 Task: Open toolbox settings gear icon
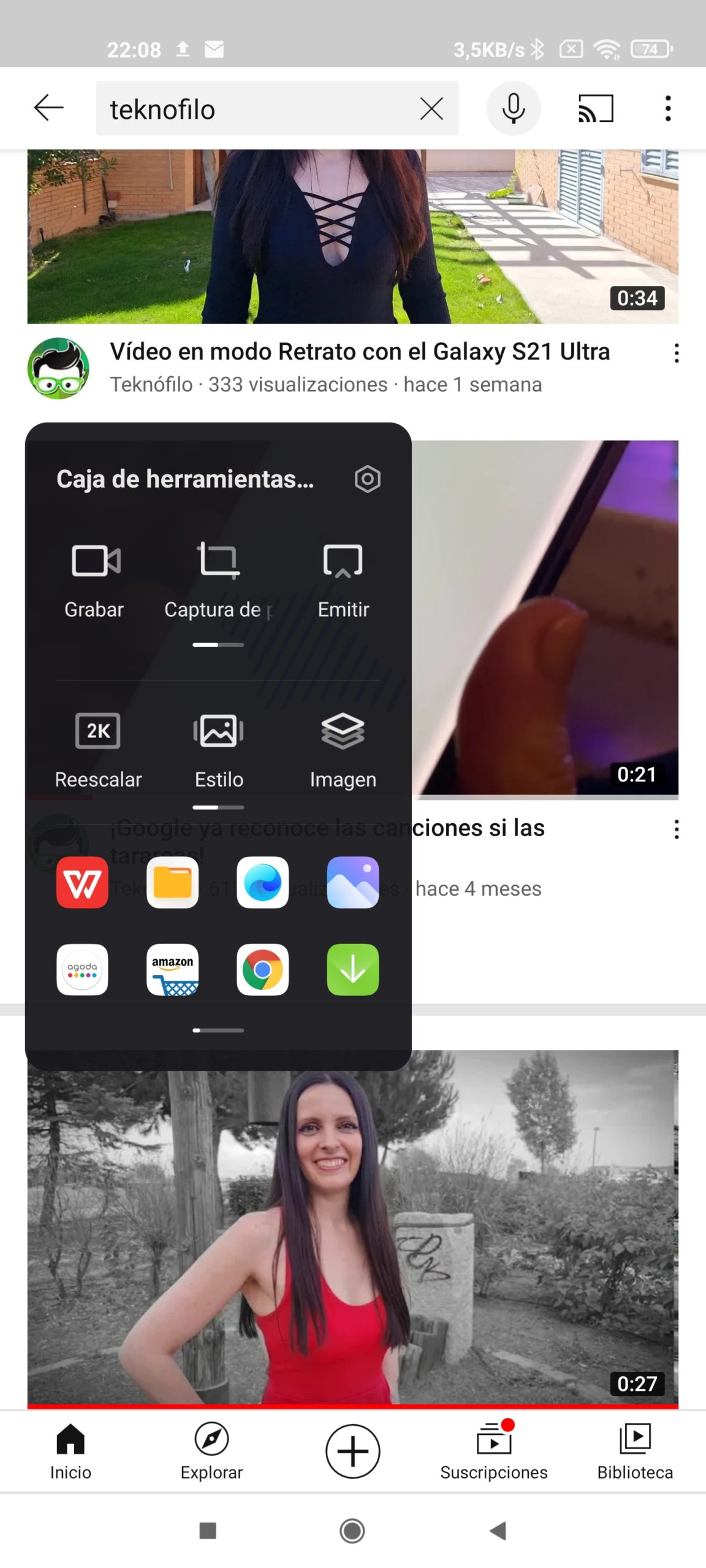[x=367, y=479]
